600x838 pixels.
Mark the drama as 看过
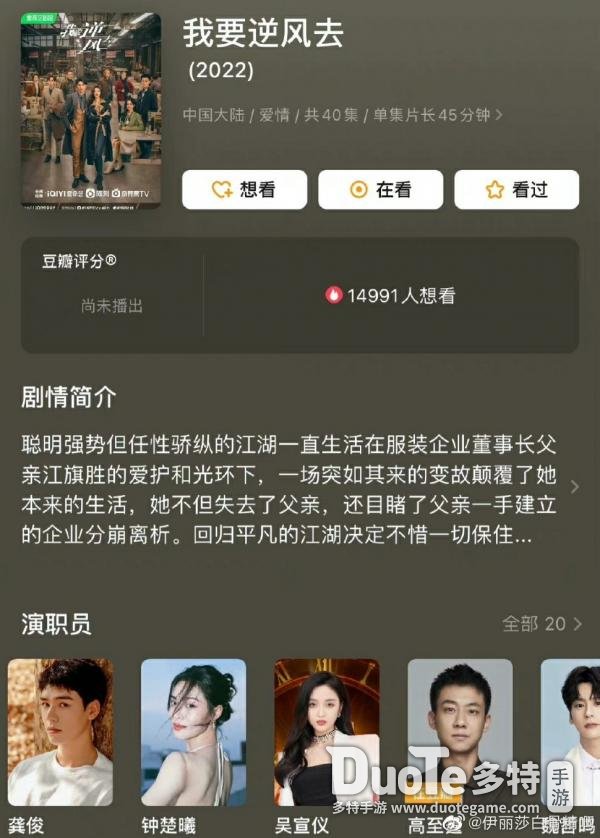pyautogui.click(x=516, y=189)
